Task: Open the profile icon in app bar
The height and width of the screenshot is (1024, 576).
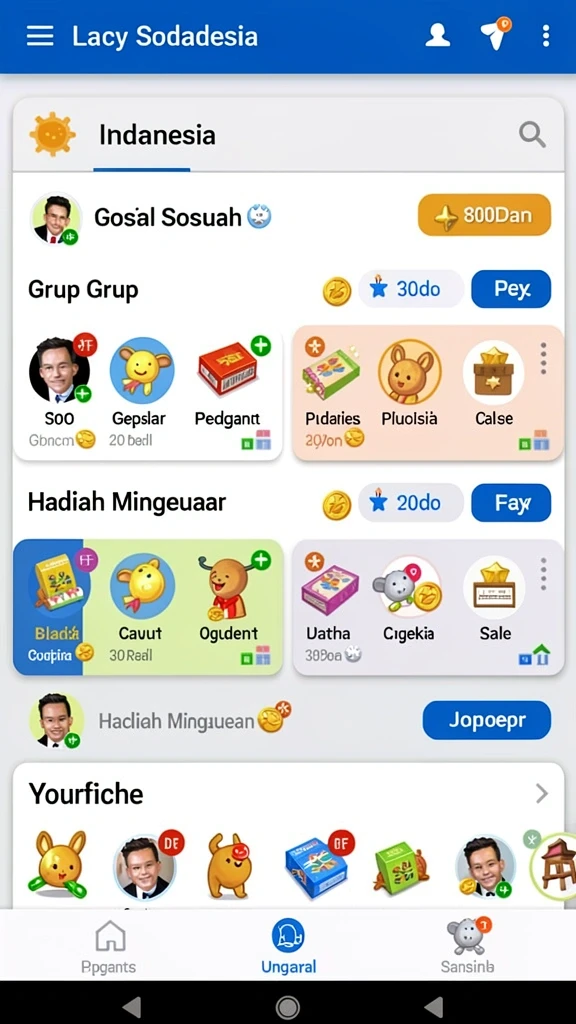Action: (x=438, y=35)
